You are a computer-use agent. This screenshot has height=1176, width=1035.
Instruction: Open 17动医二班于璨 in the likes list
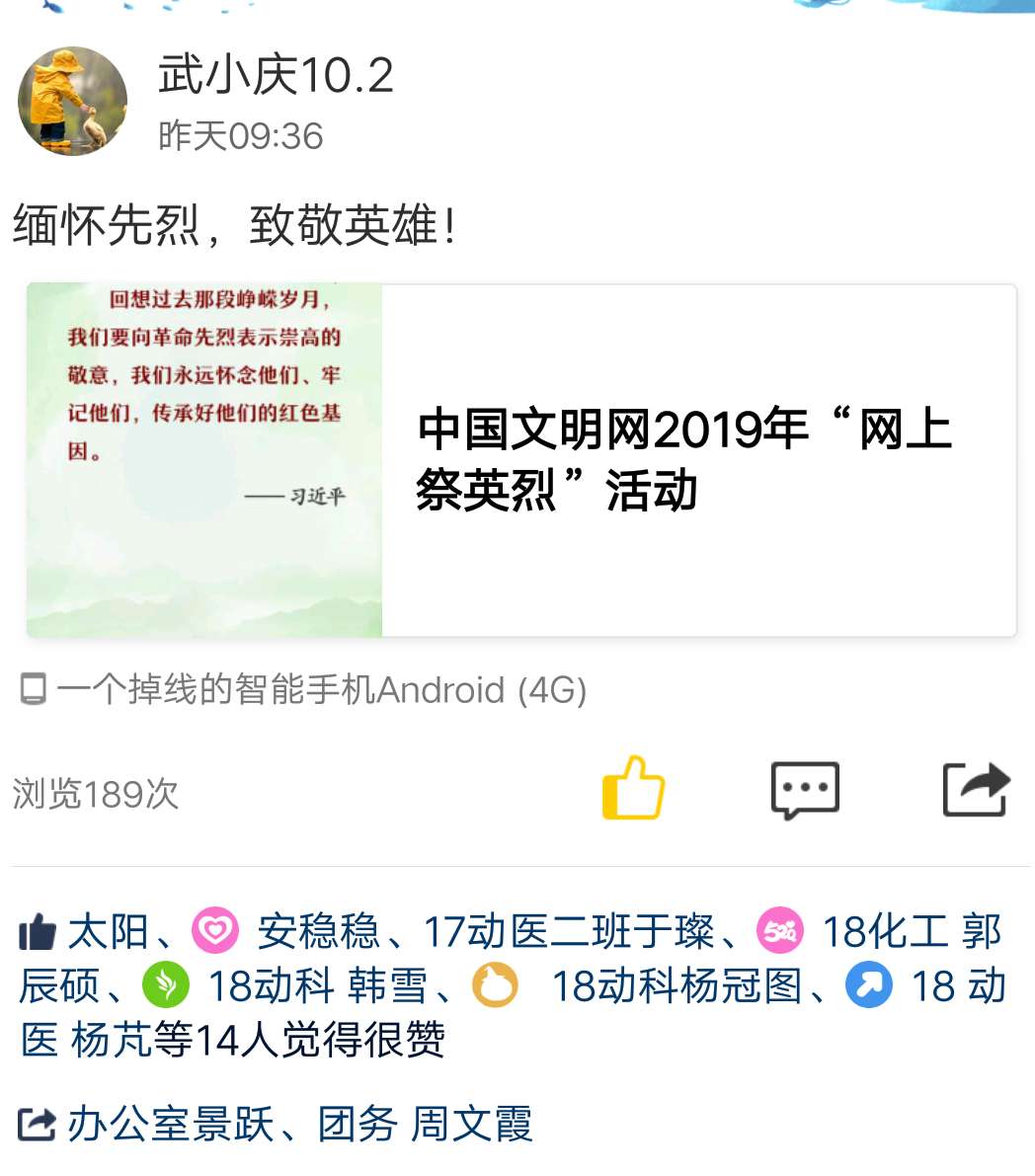tap(568, 931)
